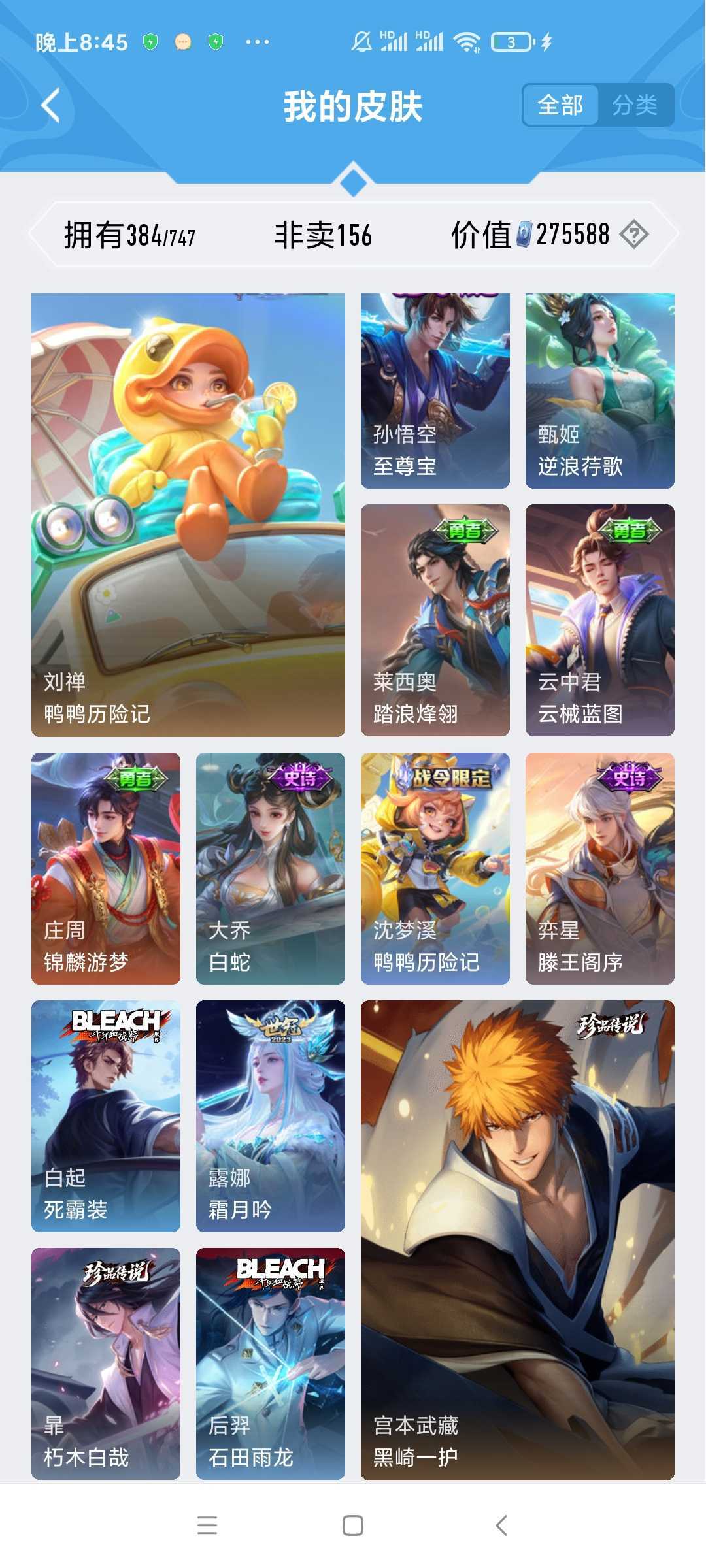This screenshot has height=1568, width=706.
Task: Open 孙悟空 至尊宝 skin
Action: (x=435, y=391)
